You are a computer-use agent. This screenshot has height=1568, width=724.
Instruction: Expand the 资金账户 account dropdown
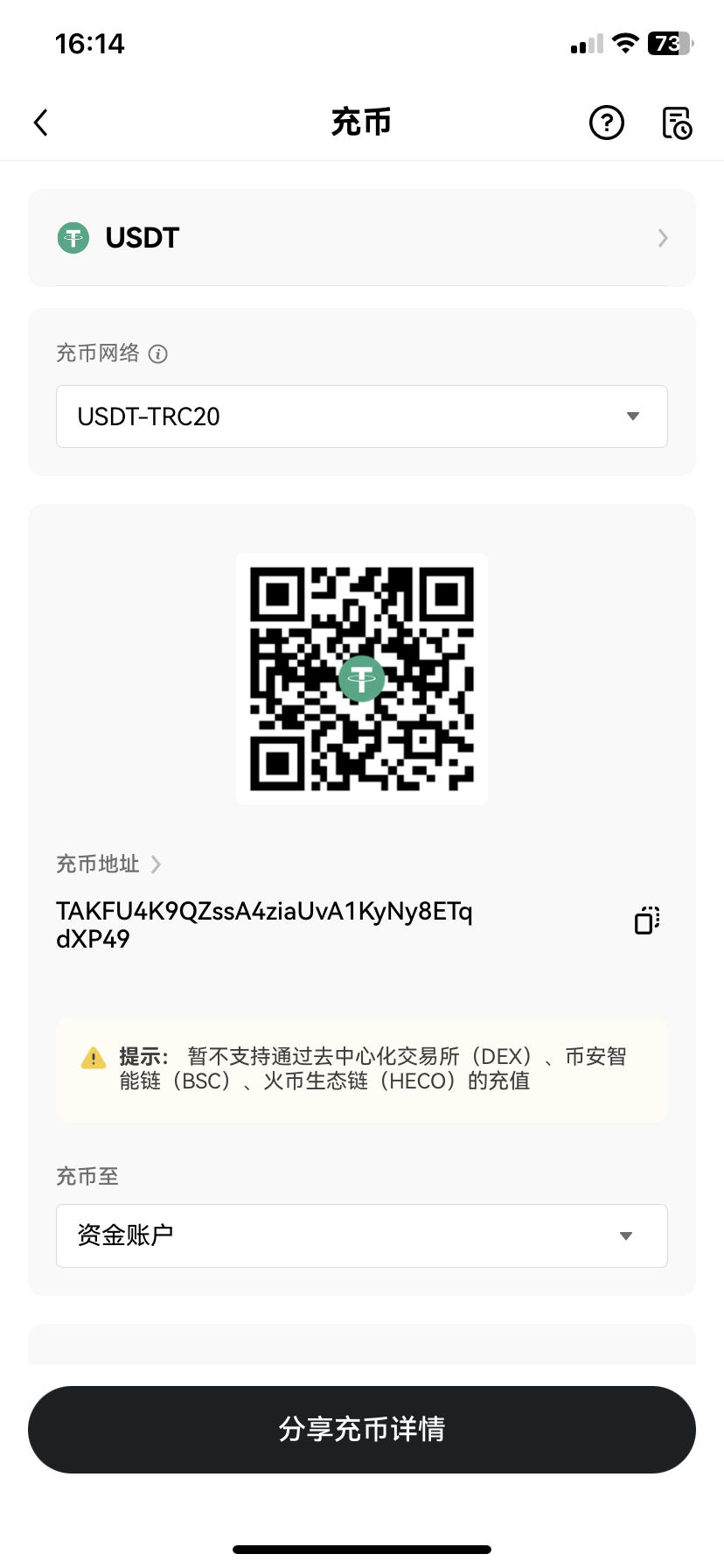point(362,1235)
